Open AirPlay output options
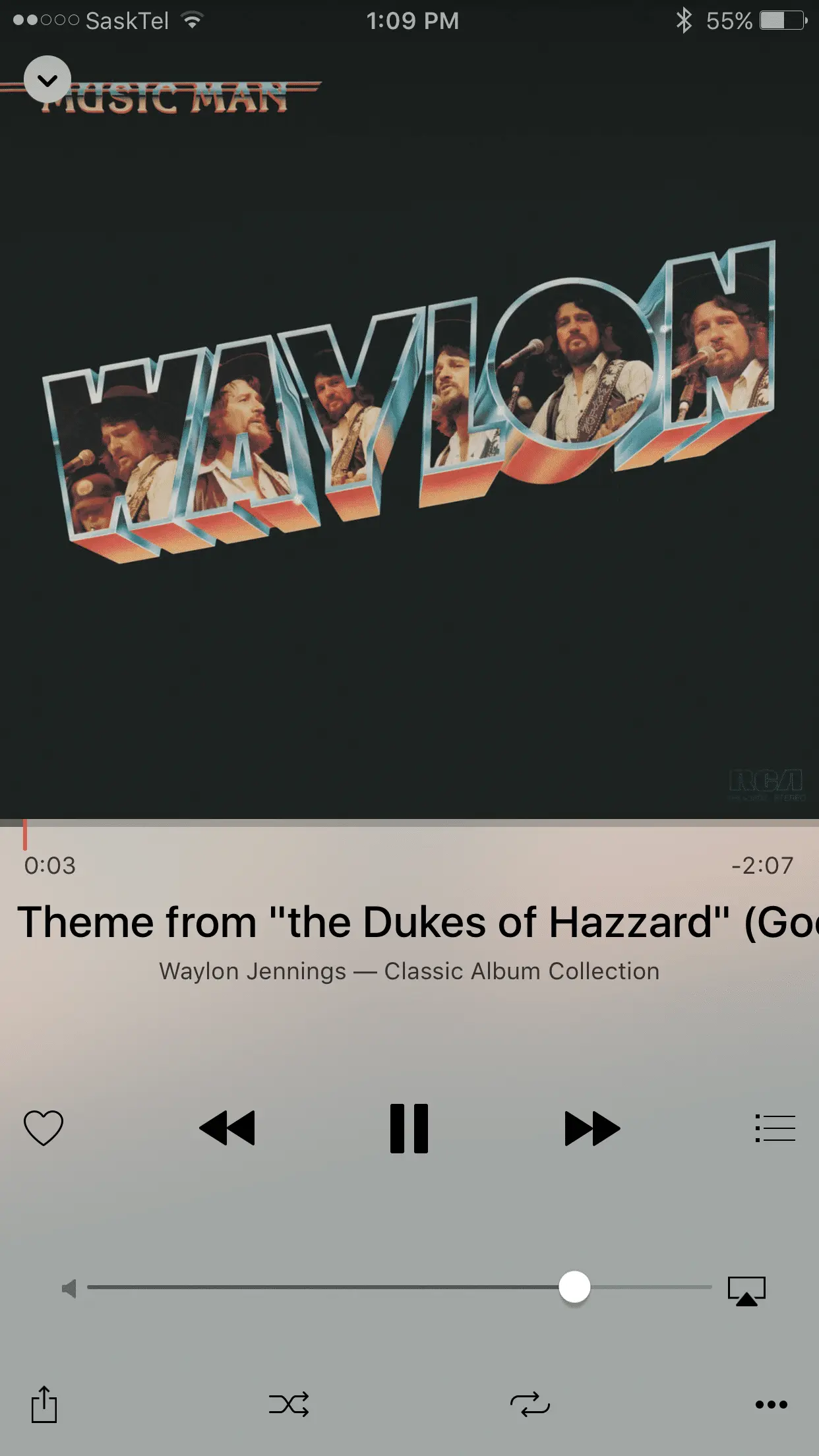The height and width of the screenshot is (1456, 819). [746, 1290]
